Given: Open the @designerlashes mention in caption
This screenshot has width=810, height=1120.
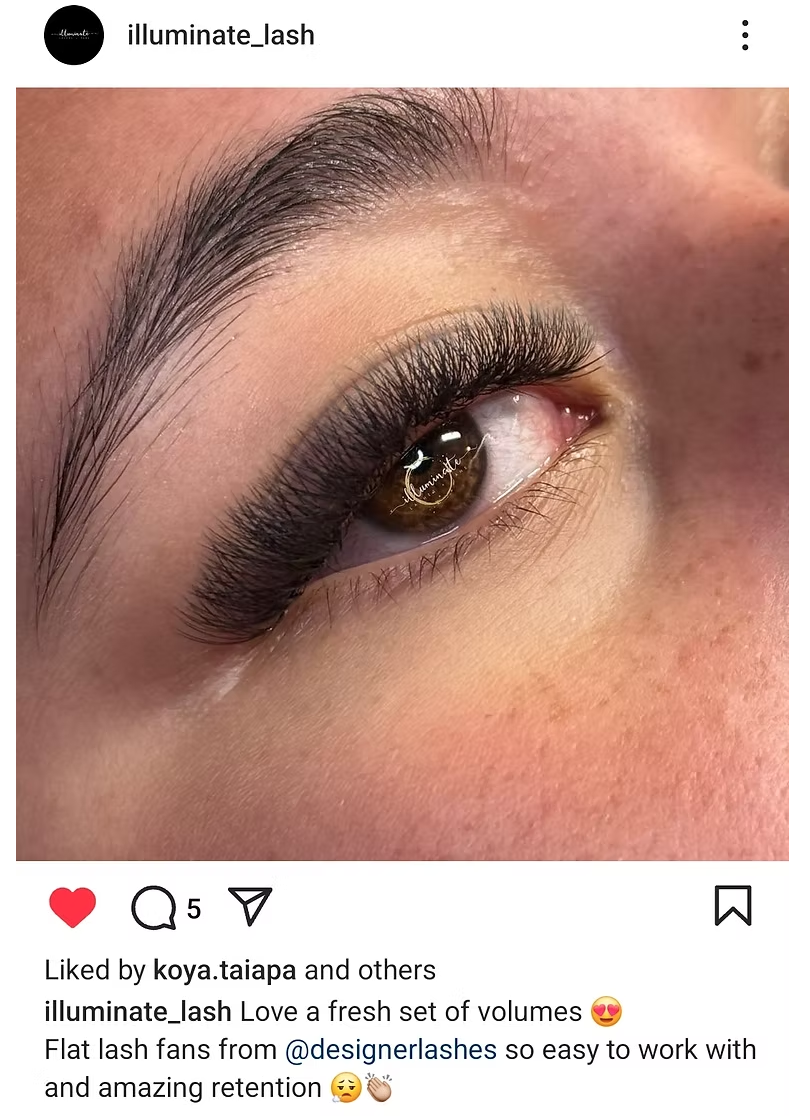Looking at the screenshot, I should pyautogui.click(x=391, y=1050).
